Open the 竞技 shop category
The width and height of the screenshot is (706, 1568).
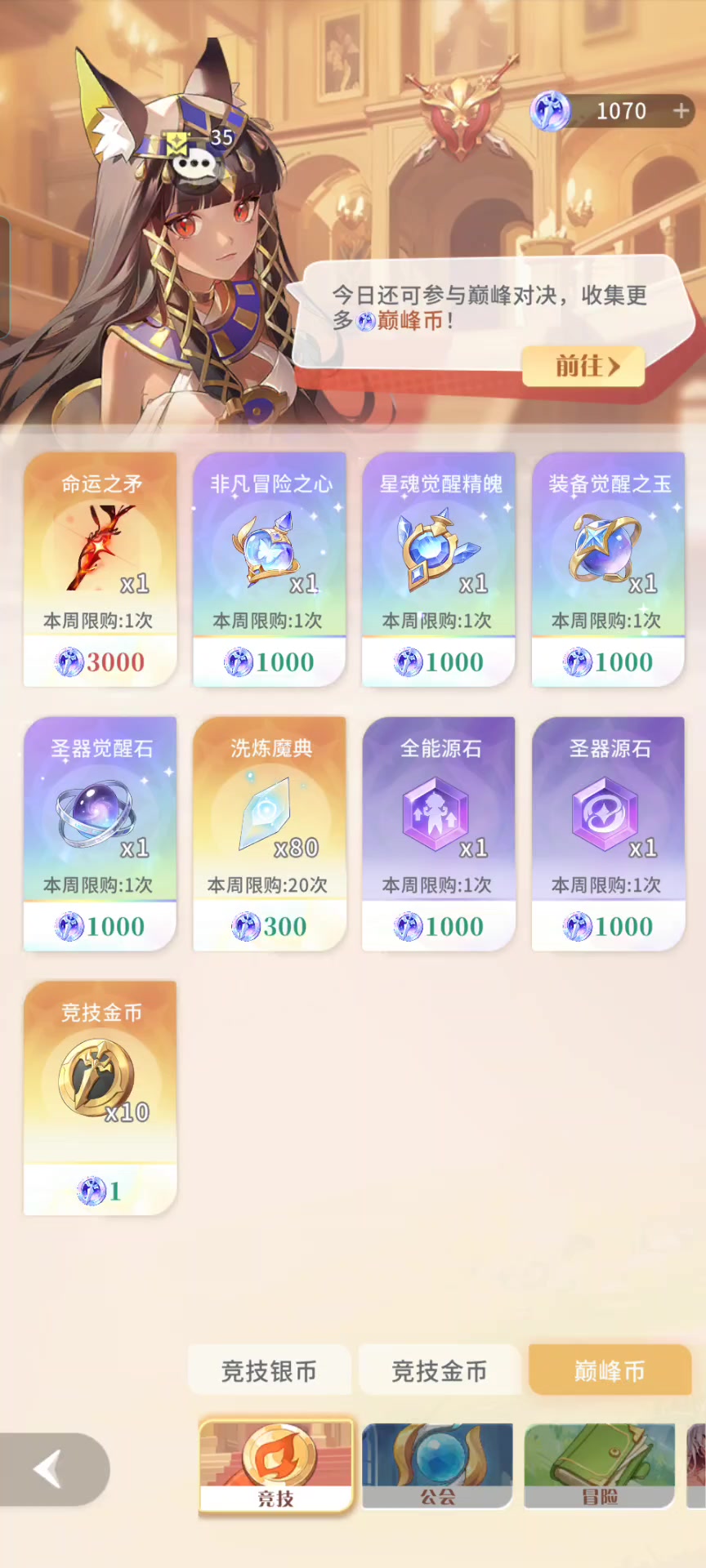coord(276,1466)
